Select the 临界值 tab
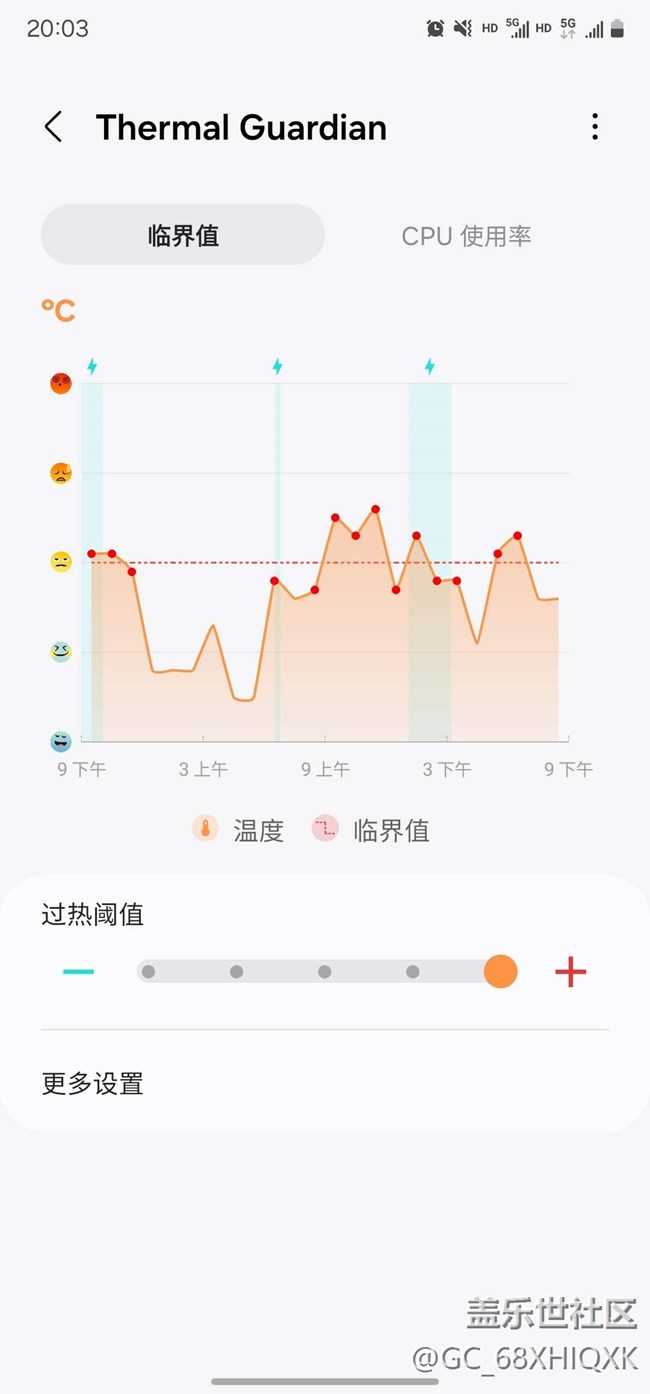The width and height of the screenshot is (650, 1394). [x=183, y=236]
